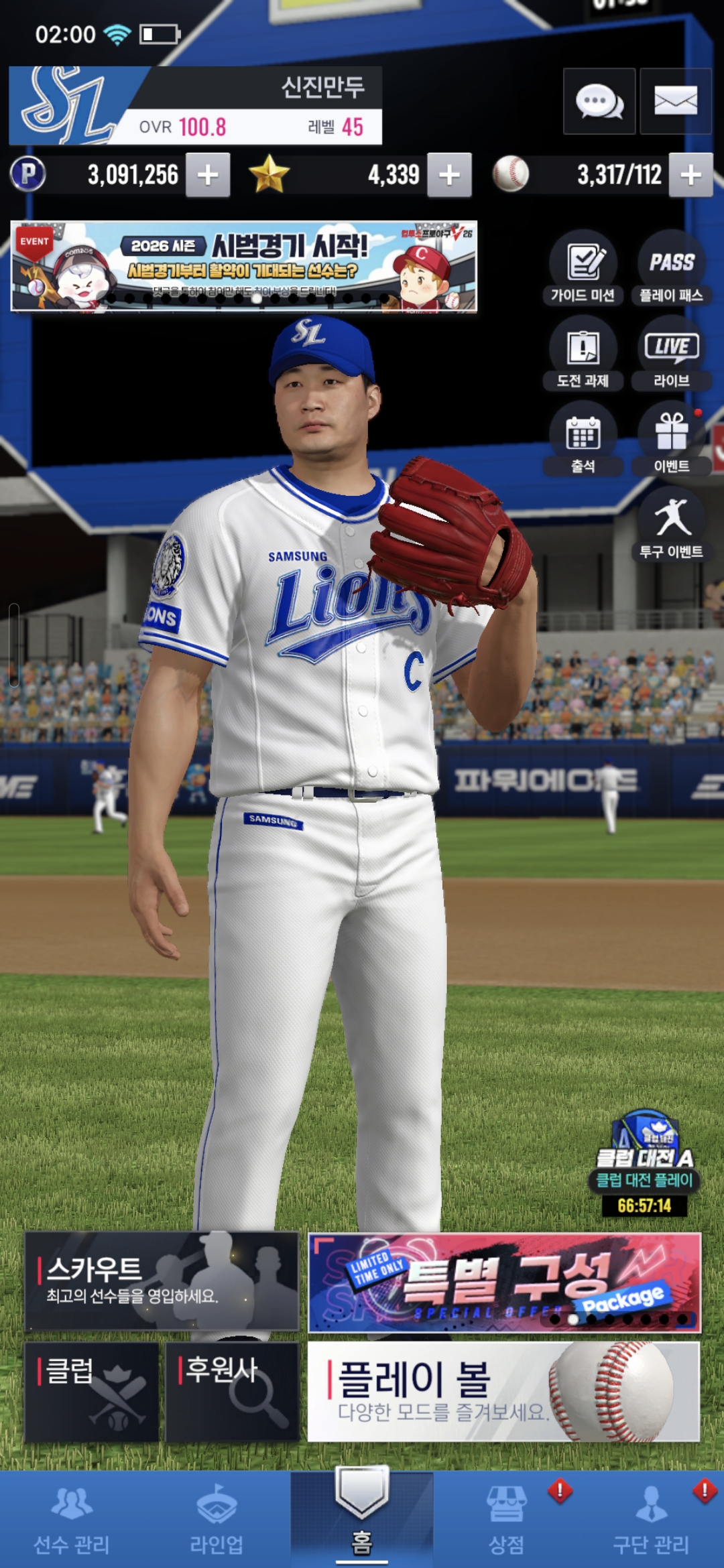724x1568 pixels.
Task: Open the chat speech bubble icon
Action: pyautogui.click(x=599, y=102)
